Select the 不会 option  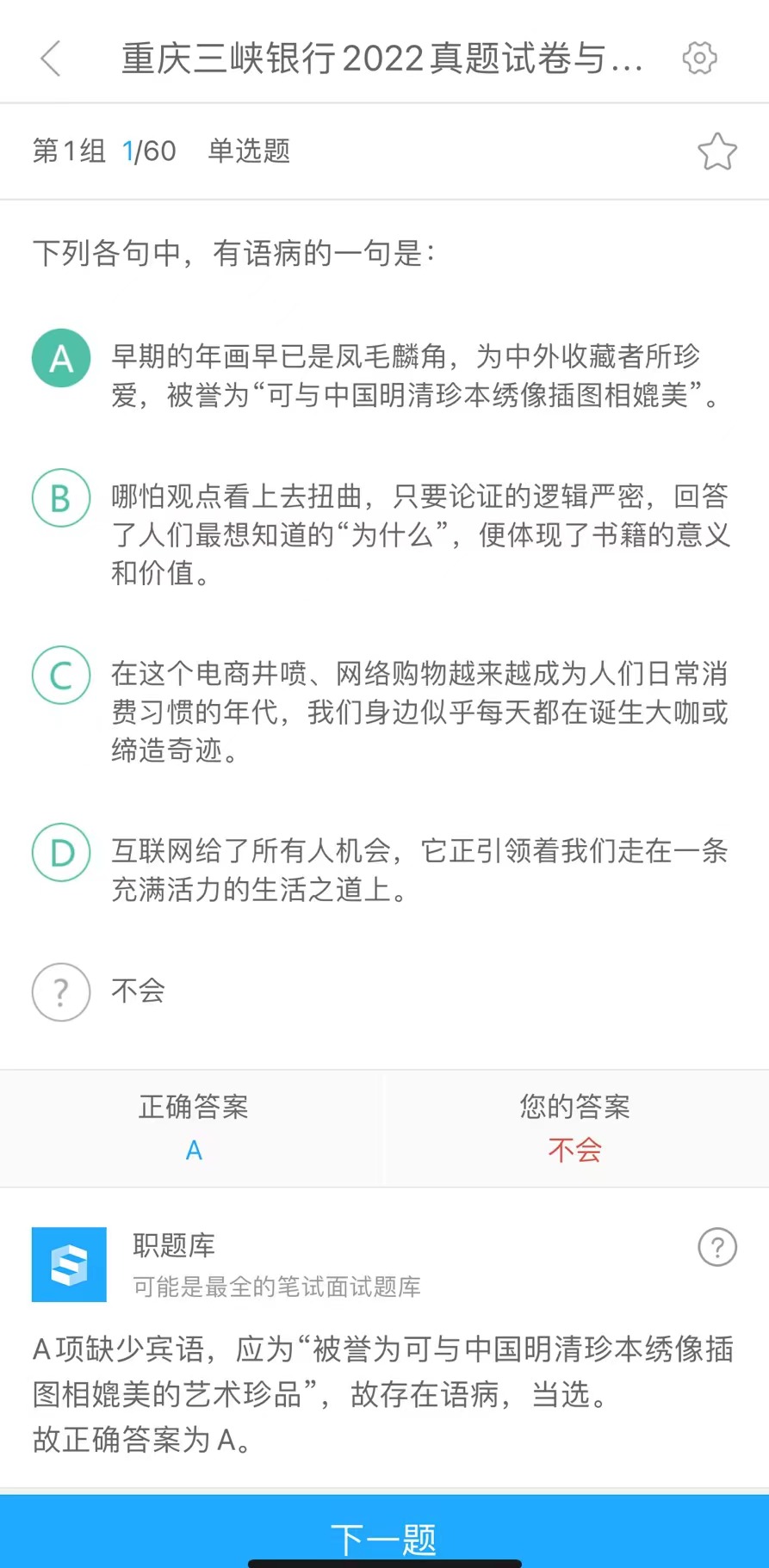61,991
